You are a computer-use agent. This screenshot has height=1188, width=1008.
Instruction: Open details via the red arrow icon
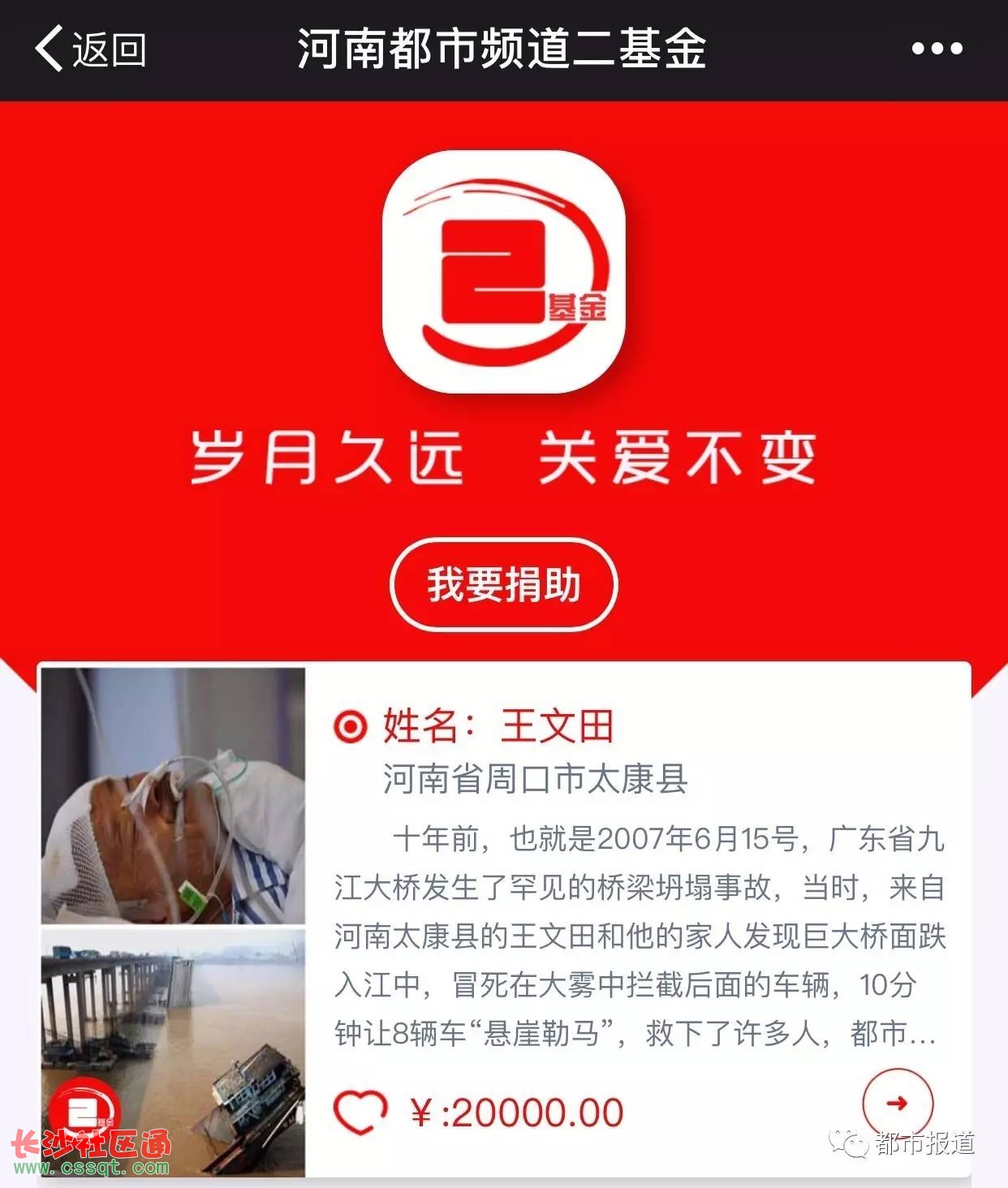(x=897, y=1103)
